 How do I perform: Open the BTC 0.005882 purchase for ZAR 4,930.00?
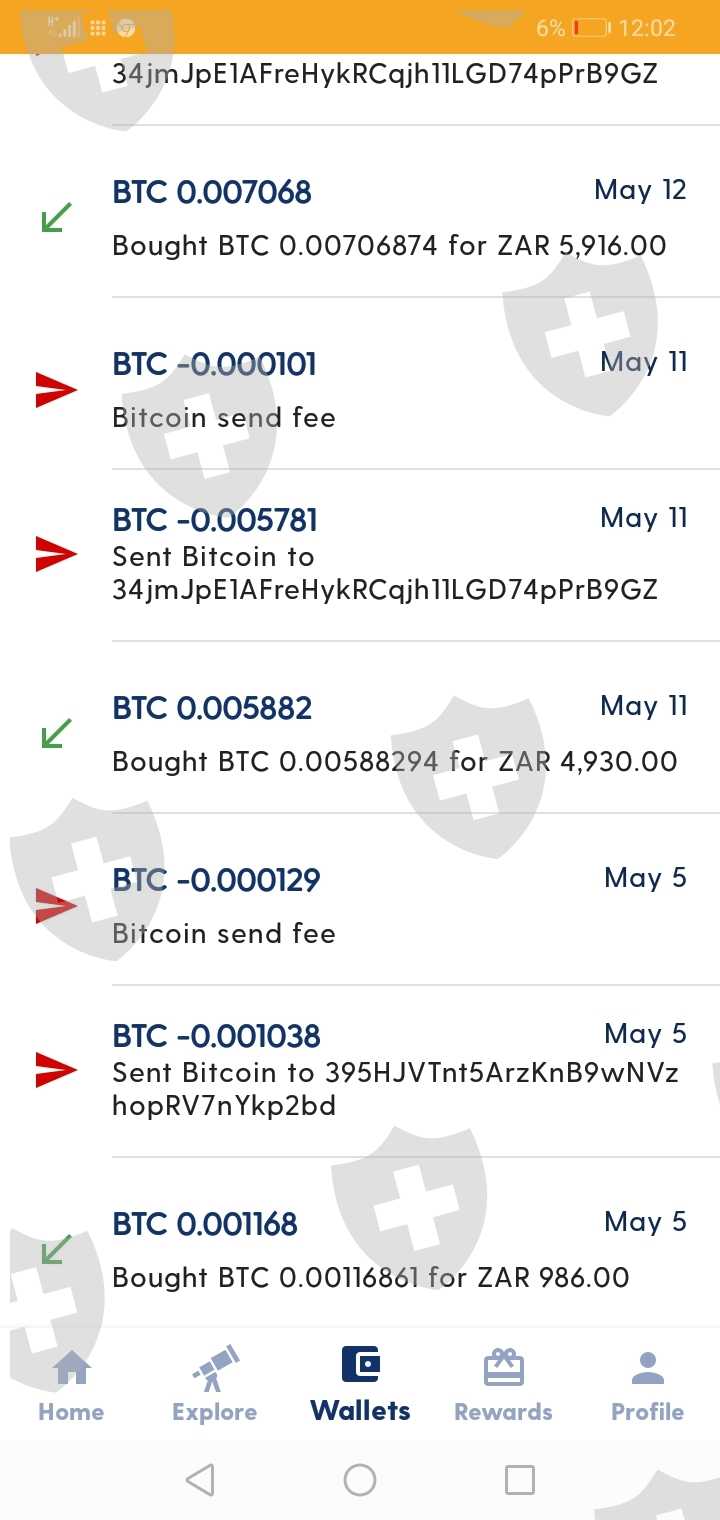pyautogui.click(x=360, y=728)
